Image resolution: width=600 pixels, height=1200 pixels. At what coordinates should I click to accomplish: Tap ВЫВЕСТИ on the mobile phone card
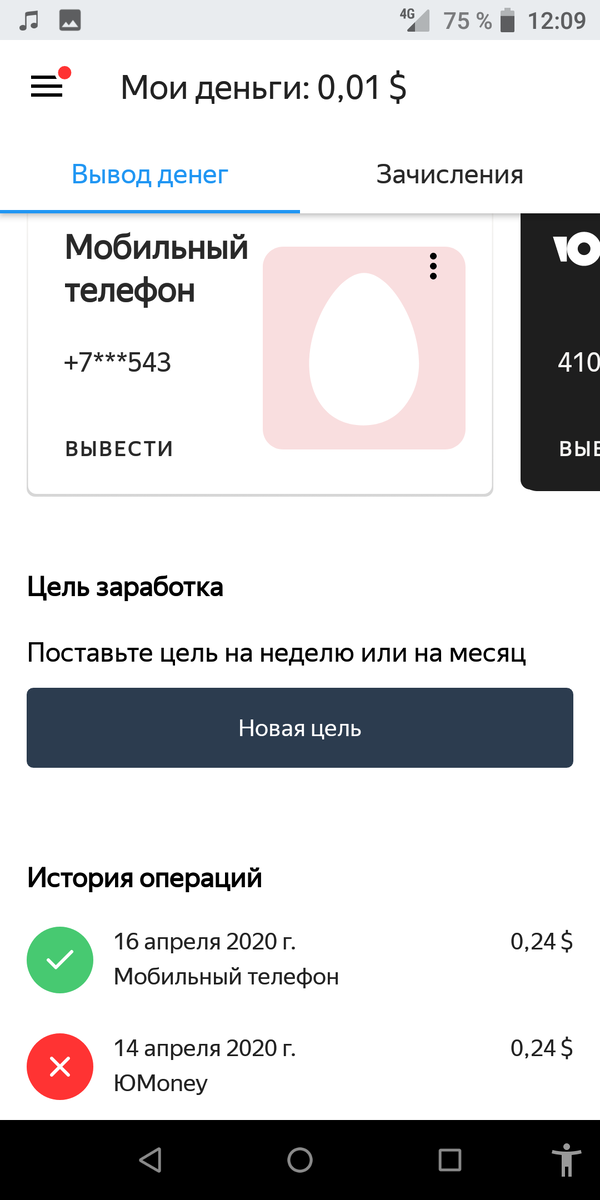coord(119,449)
